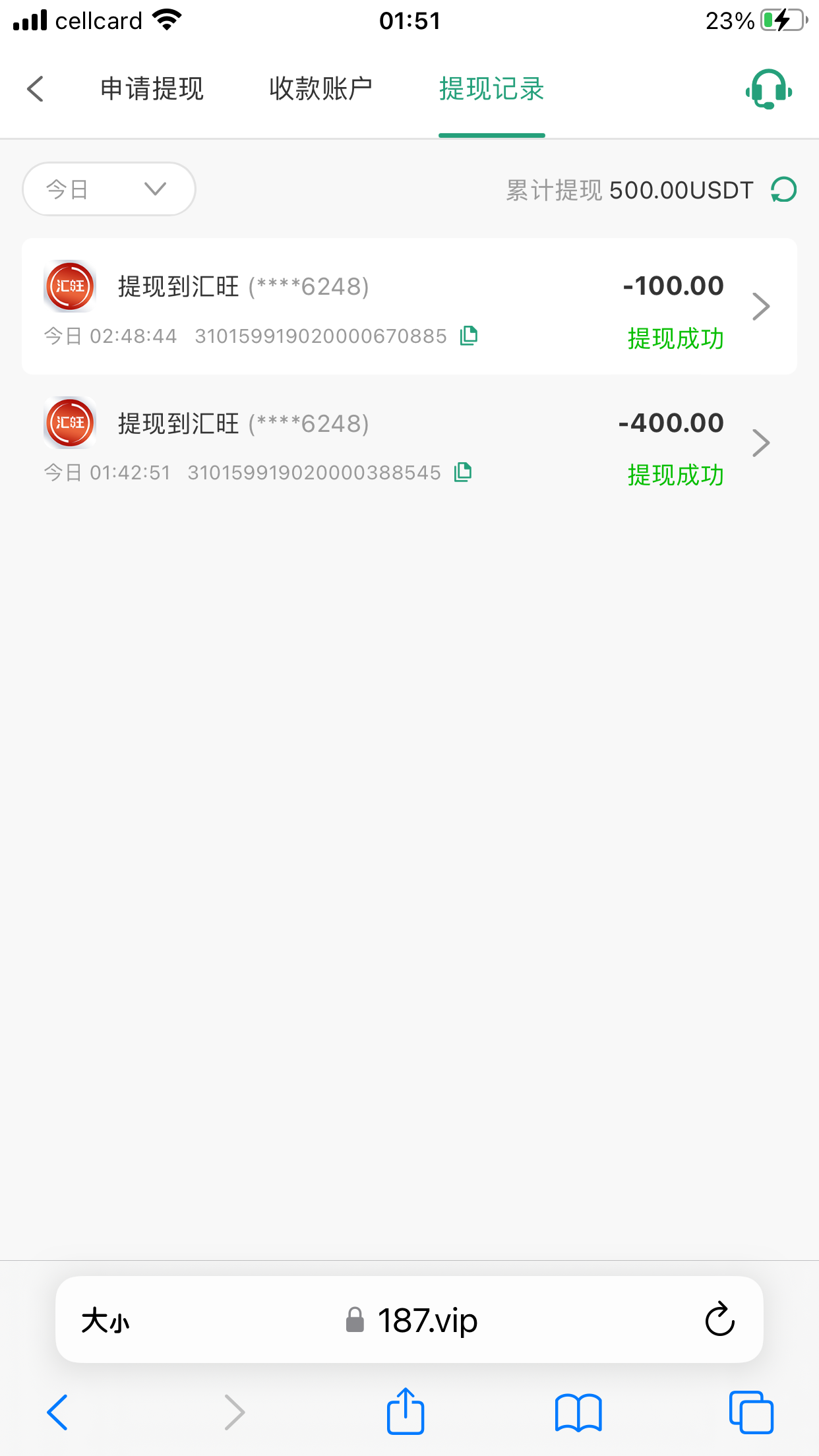The image size is (819, 1456).
Task: Go back in Safari's bottom toolbar
Action: 57,1412
